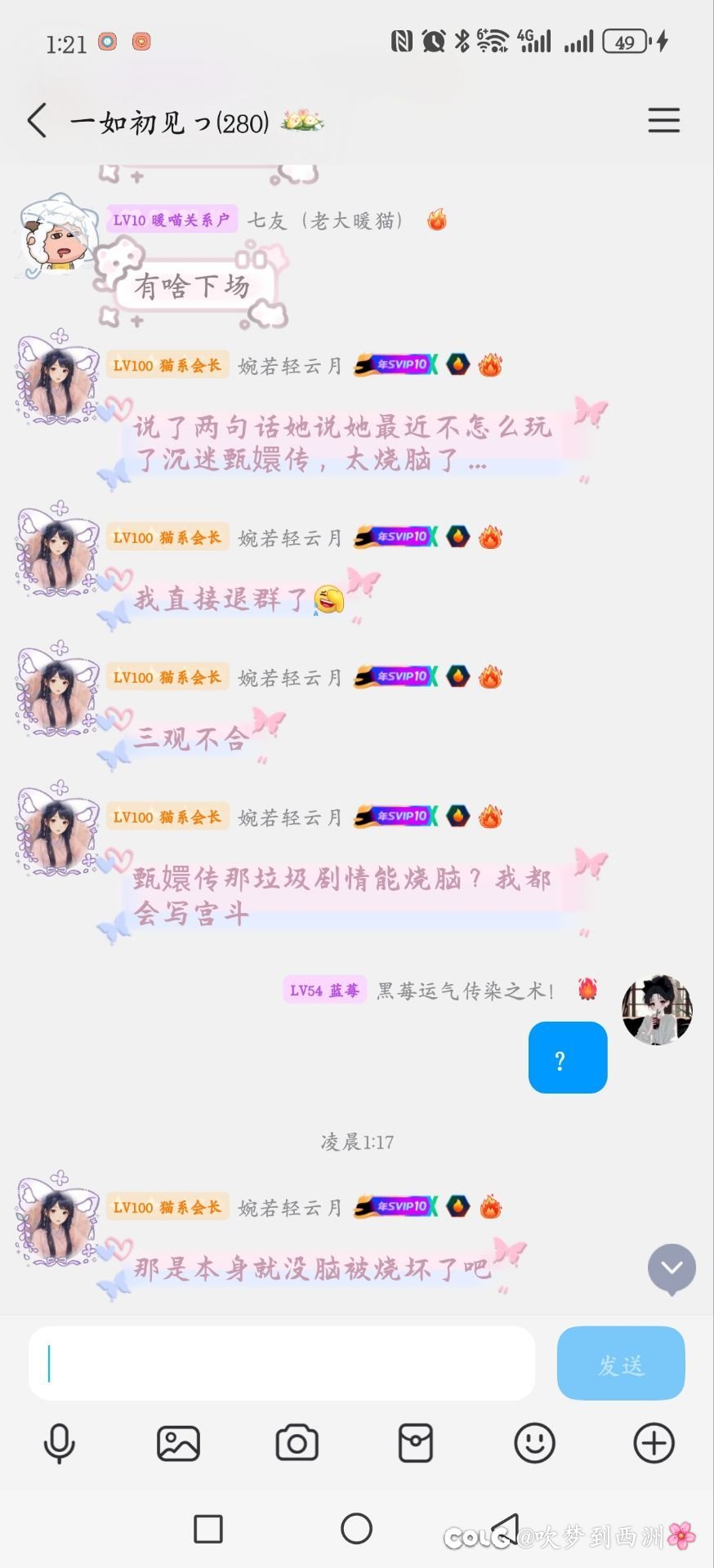The height and width of the screenshot is (1568, 714).
Task: Tap the 发送 send button
Action: 620,1363
